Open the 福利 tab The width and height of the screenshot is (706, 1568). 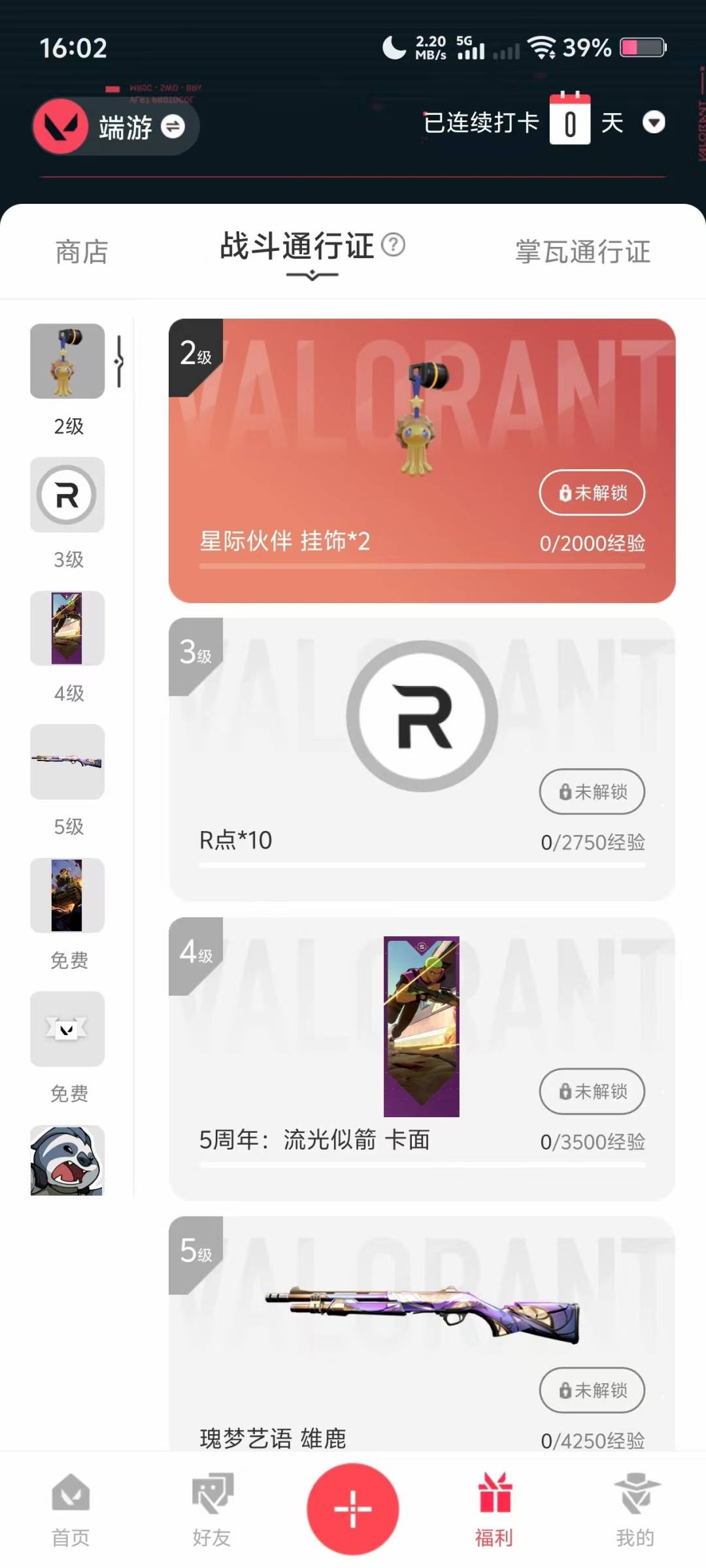coord(494,1509)
